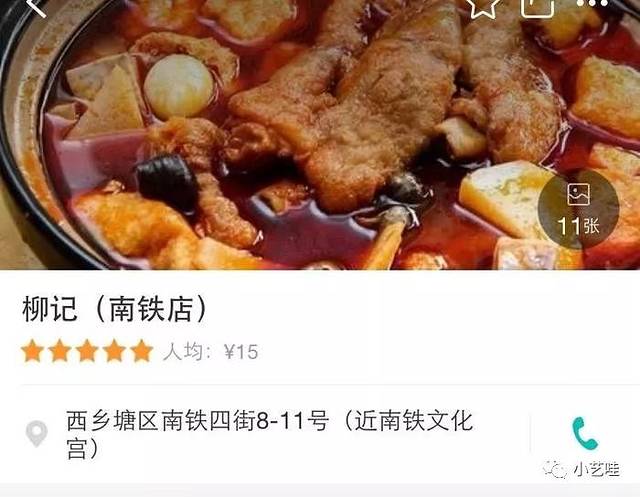Open the address 西乡塘区南铁四街8-11号 on map
Screen dimensions: 640x497
click(x=269, y=434)
